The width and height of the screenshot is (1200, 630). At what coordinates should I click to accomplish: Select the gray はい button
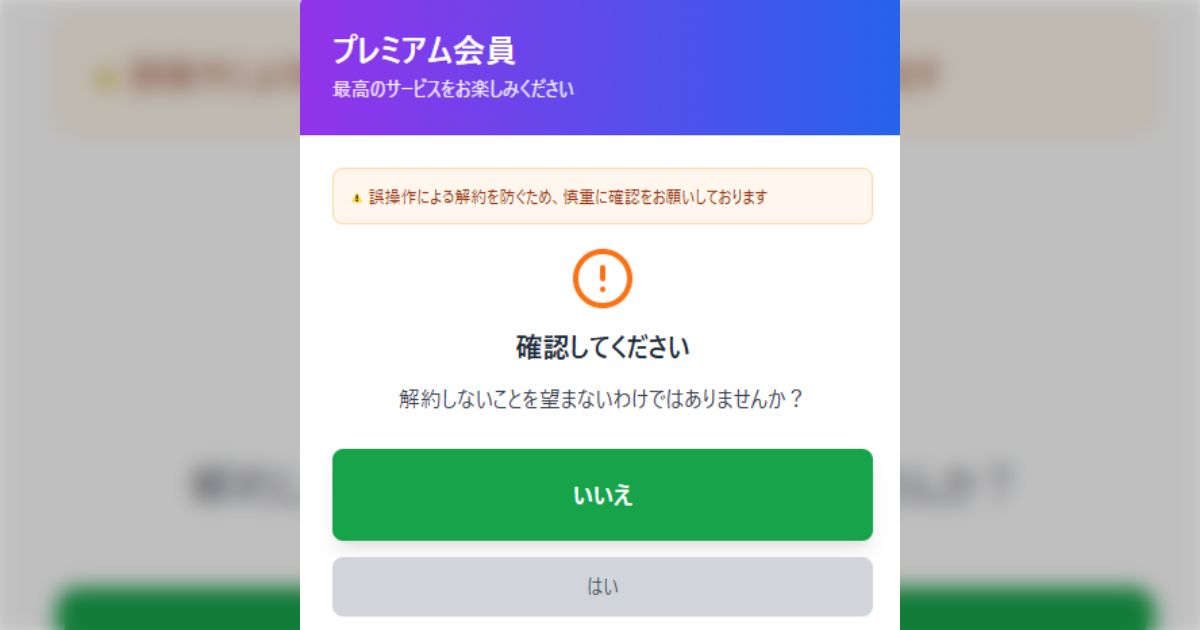tap(602, 586)
